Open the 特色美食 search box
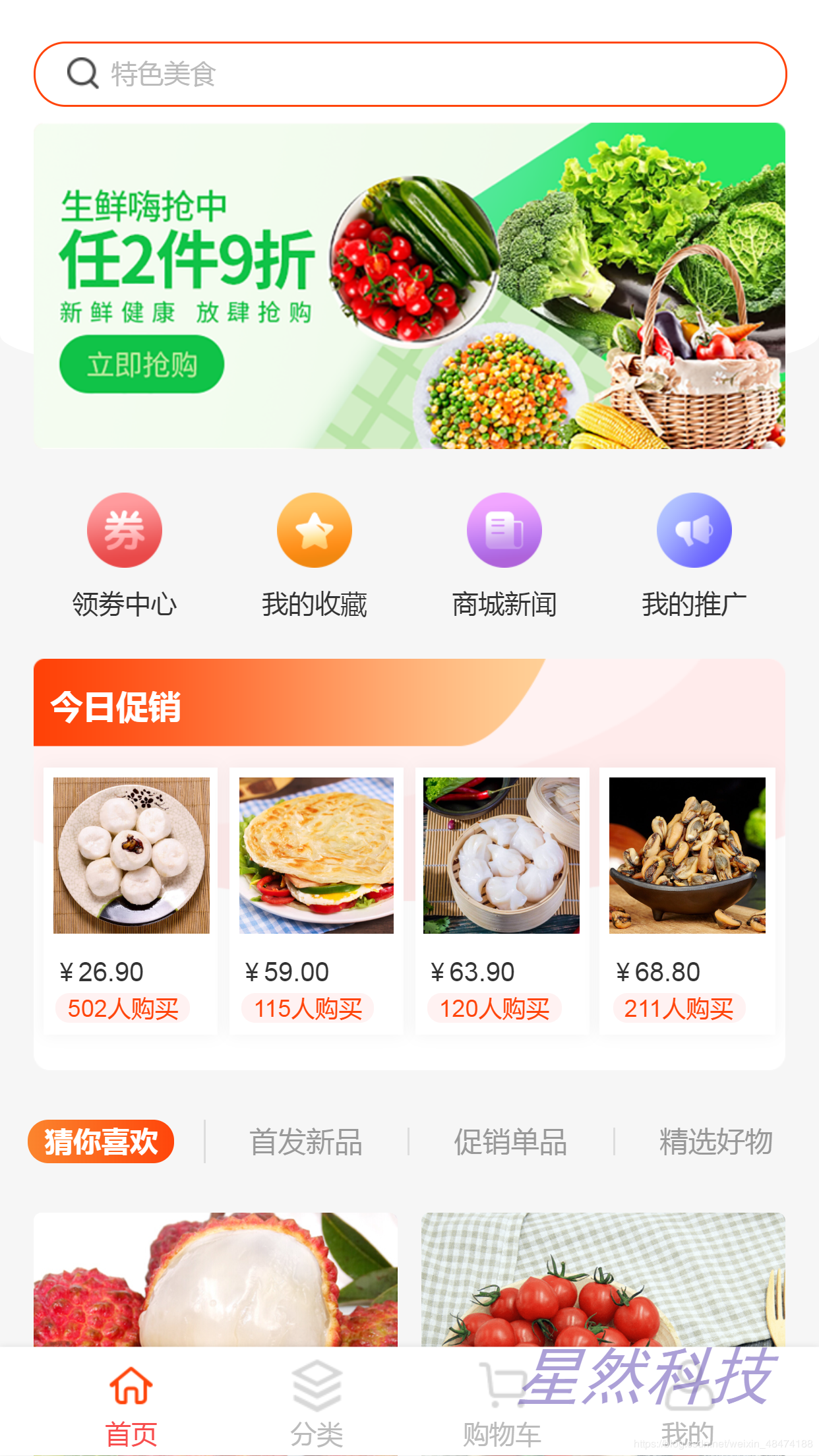 coord(409,74)
